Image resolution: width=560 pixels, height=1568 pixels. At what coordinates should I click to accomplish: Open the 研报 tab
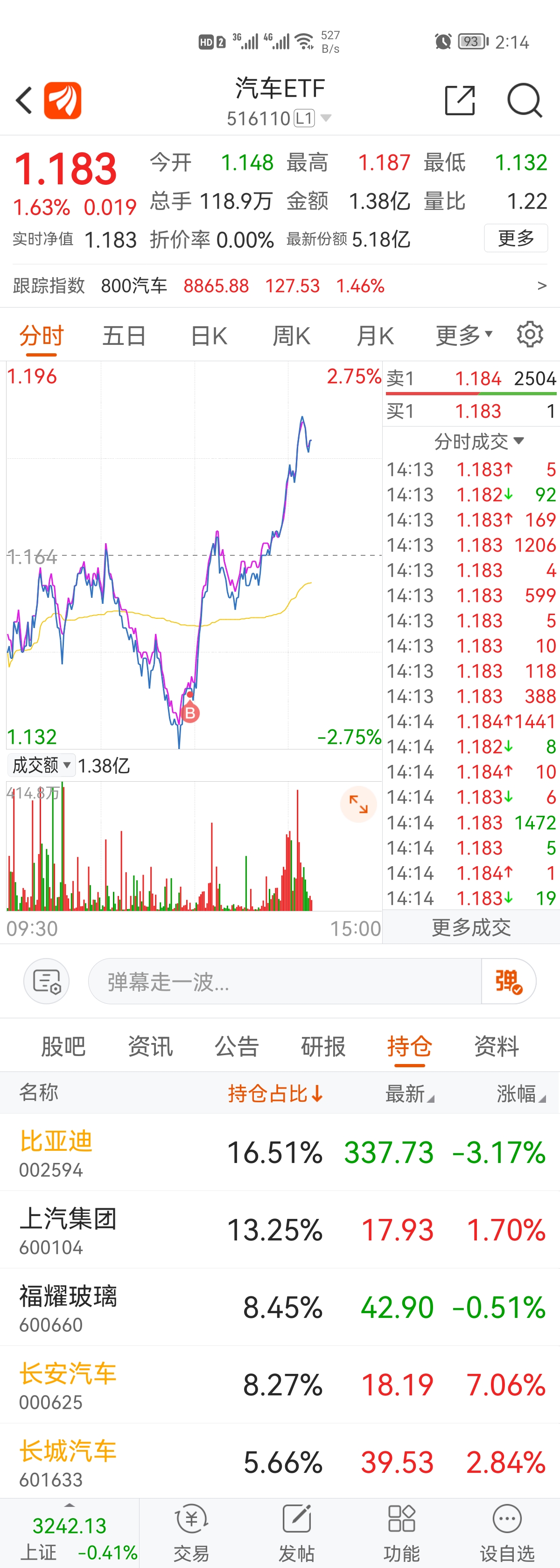point(323,1046)
